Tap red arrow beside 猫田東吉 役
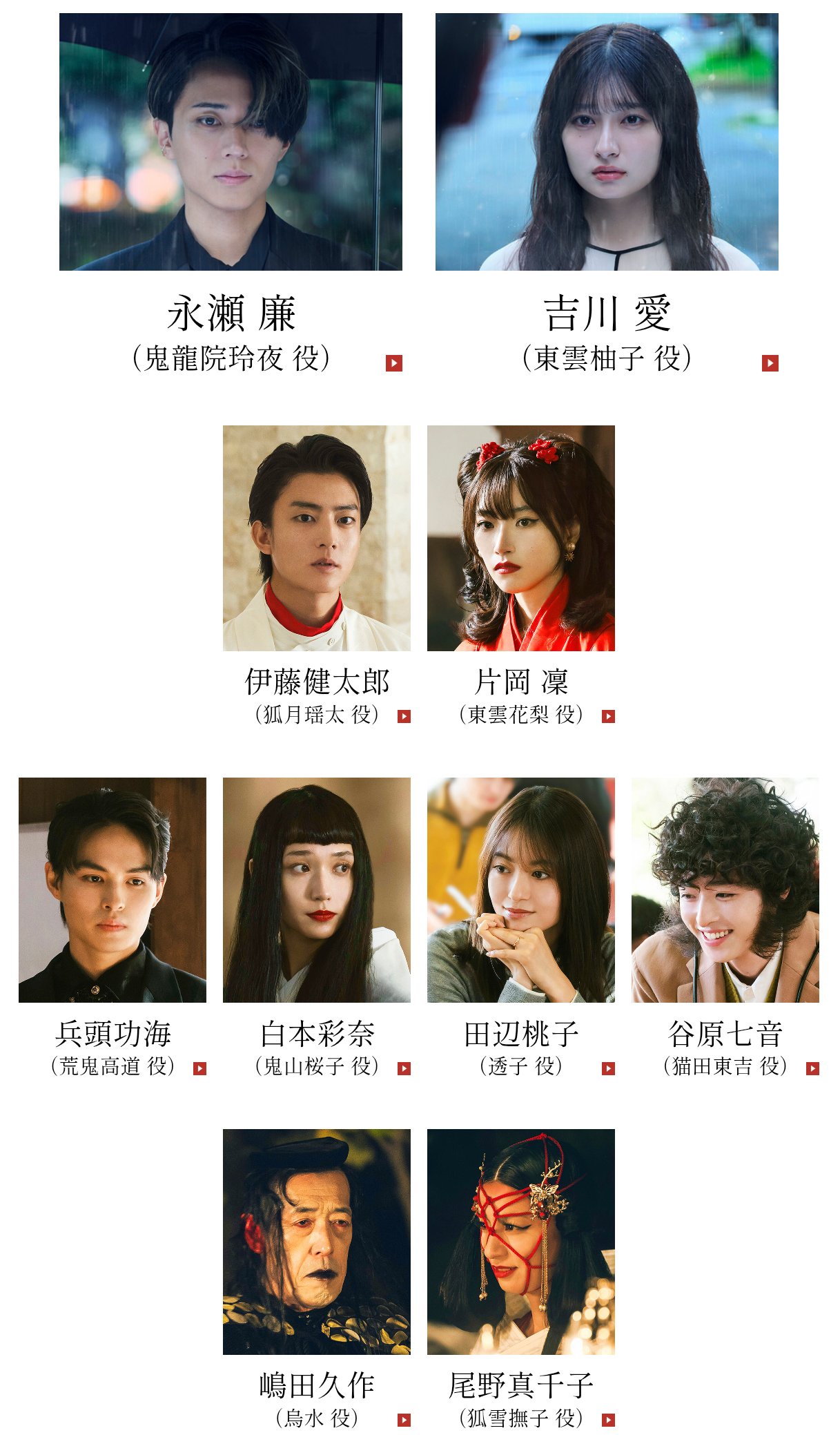 click(x=813, y=1069)
